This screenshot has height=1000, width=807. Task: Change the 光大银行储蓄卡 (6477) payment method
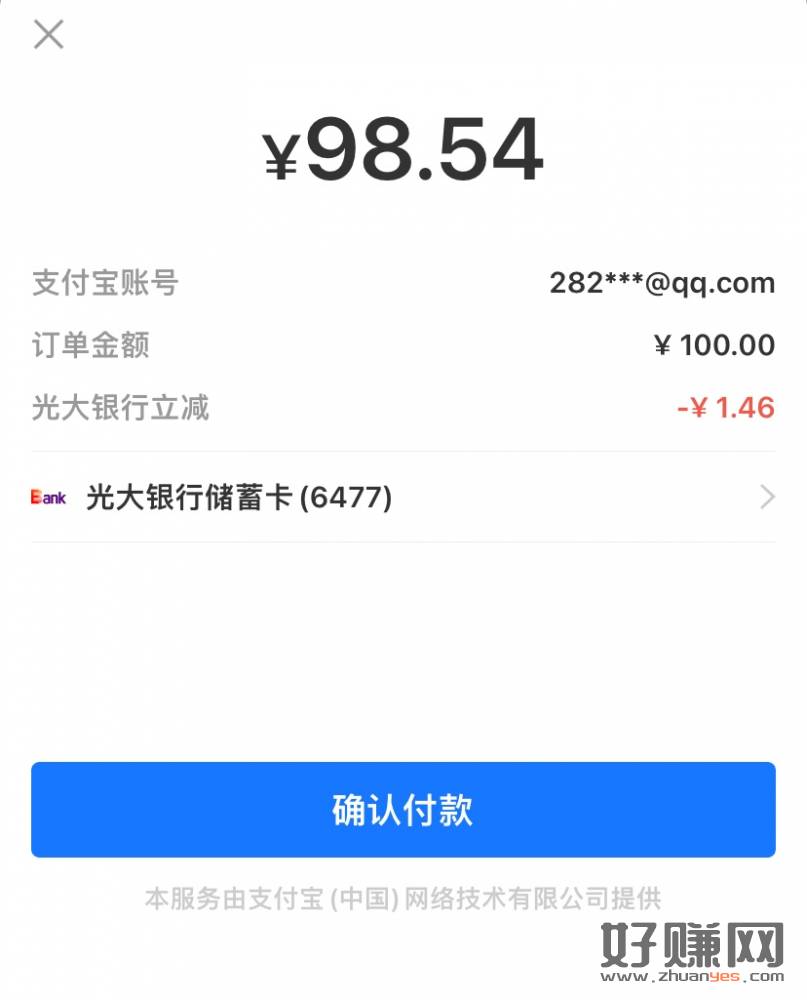coord(403,497)
